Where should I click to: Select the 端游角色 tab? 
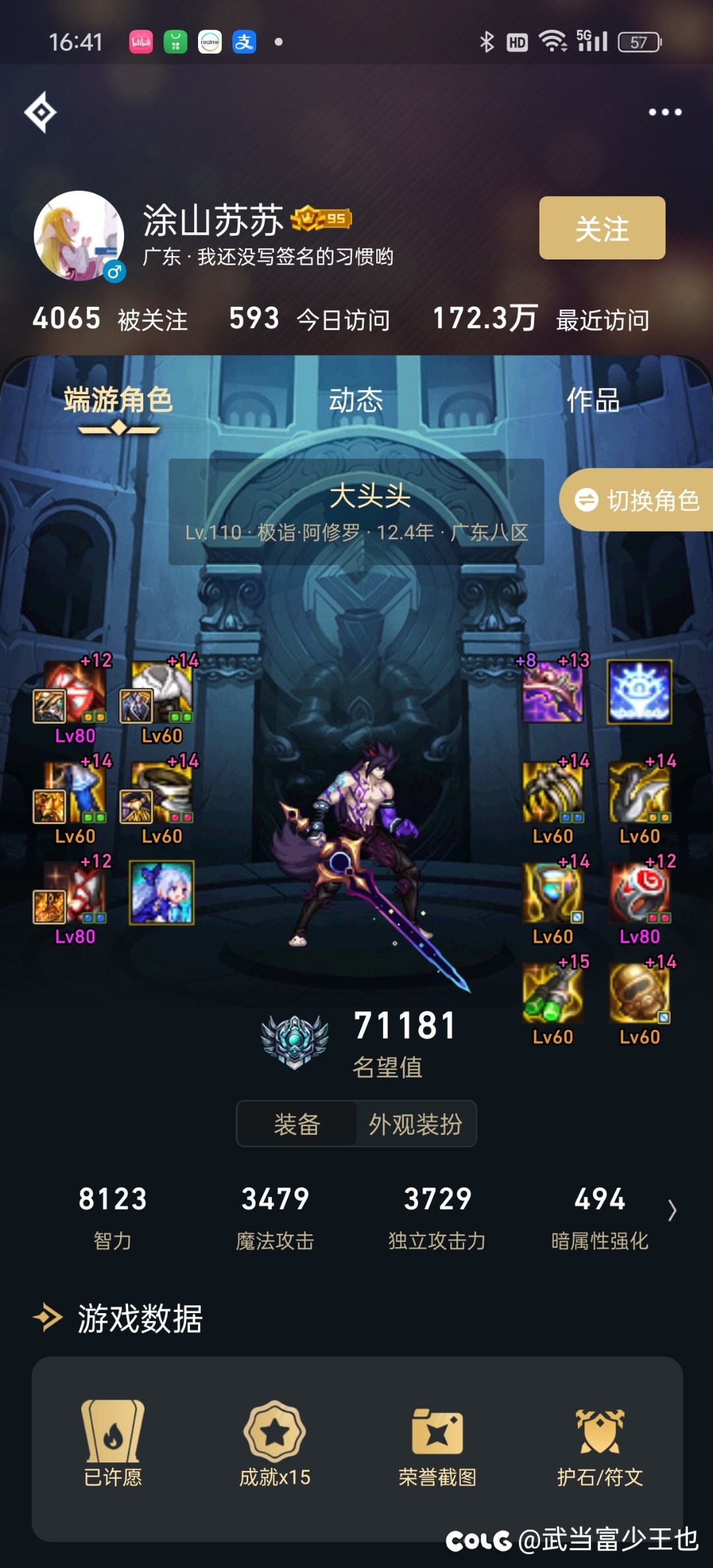click(x=118, y=400)
